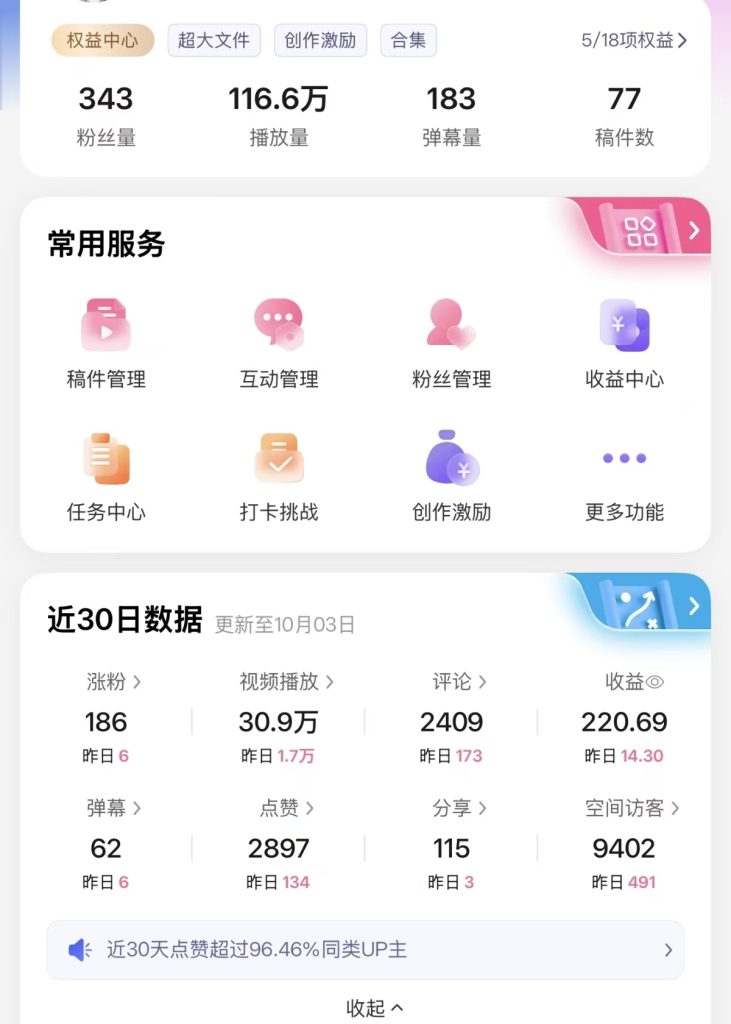Open 粉丝管理 (fan management)
The image size is (731, 1024).
pos(451,340)
